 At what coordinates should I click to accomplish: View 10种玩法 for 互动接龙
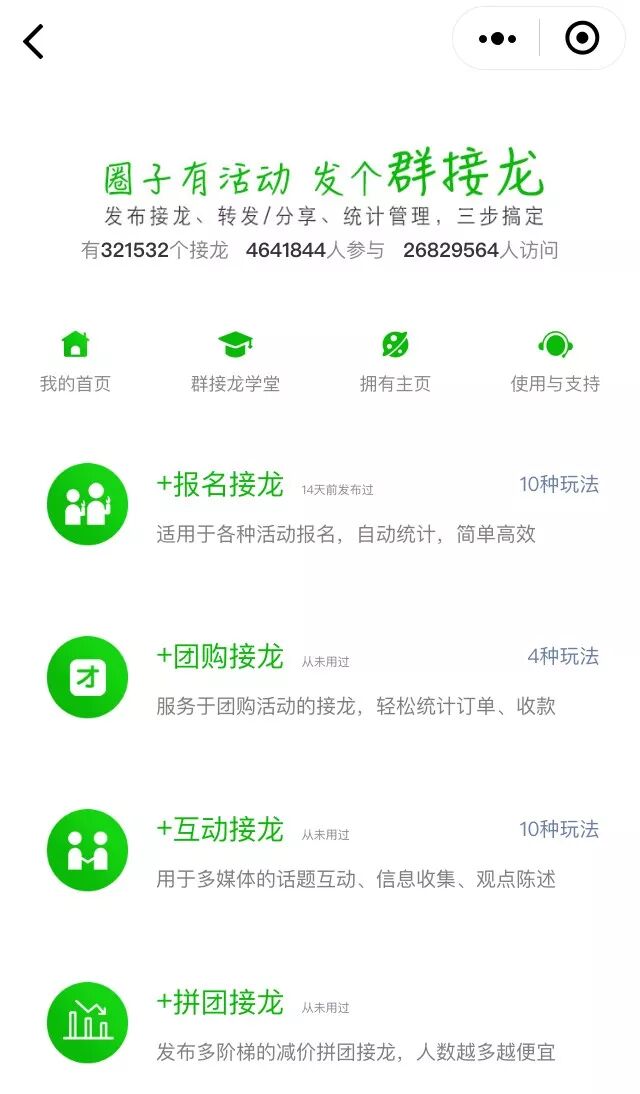click(558, 829)
